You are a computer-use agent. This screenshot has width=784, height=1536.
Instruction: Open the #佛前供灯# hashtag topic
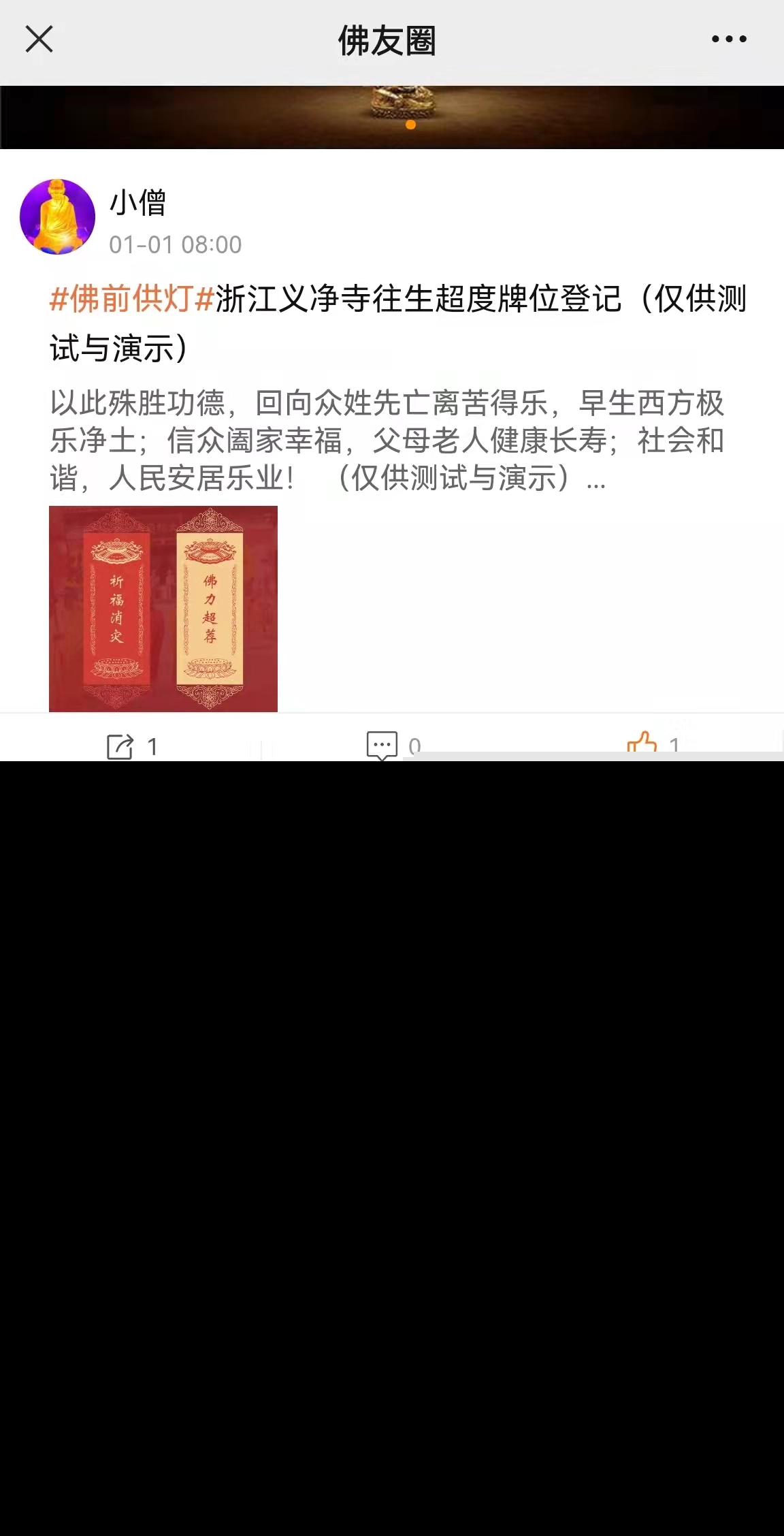click(132, 299)
